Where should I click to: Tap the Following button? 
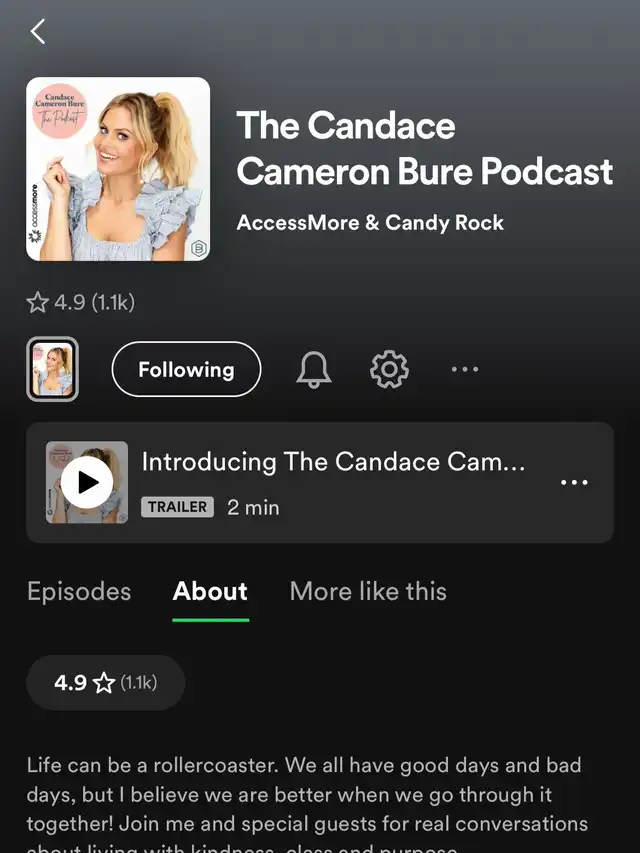(186, 370)
